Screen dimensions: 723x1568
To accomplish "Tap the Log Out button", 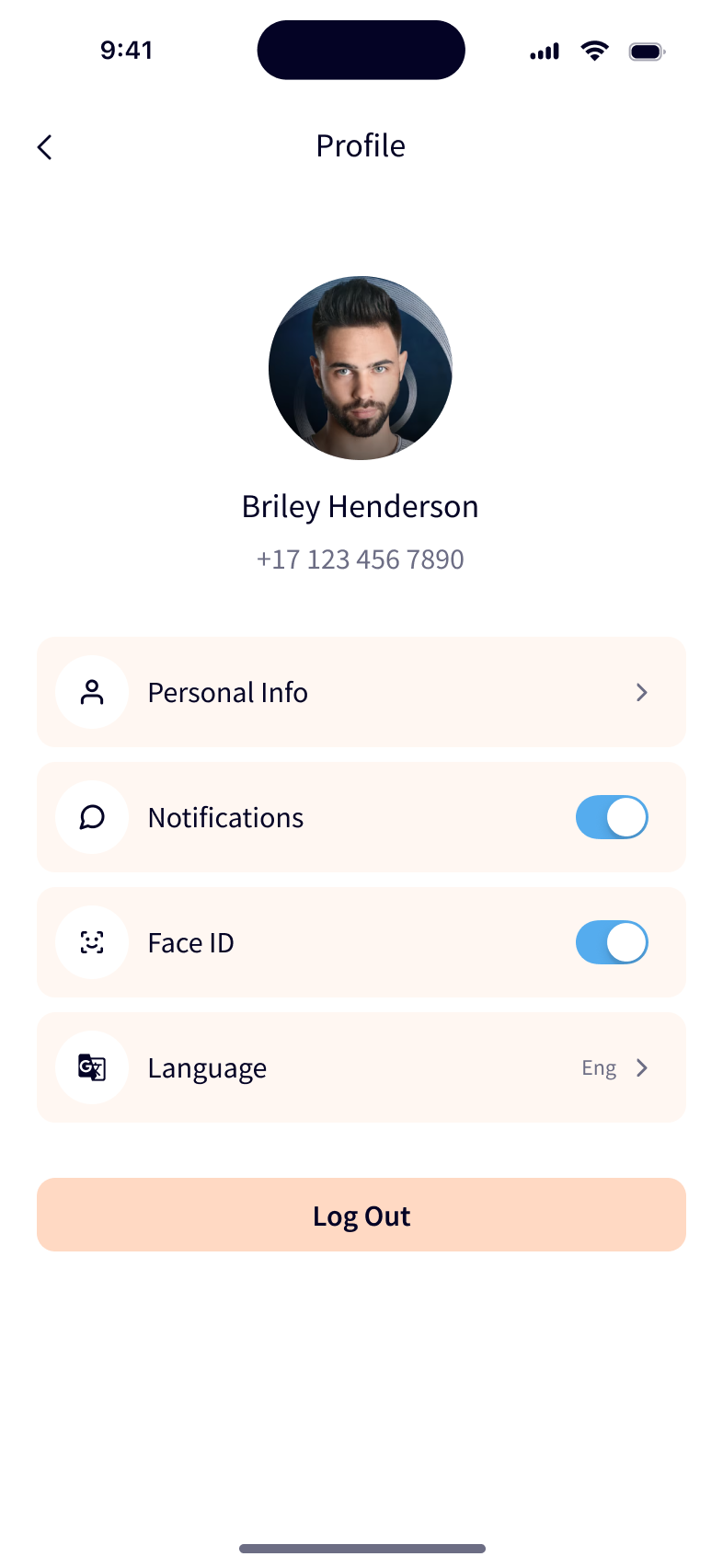I will coord(361,1215).
